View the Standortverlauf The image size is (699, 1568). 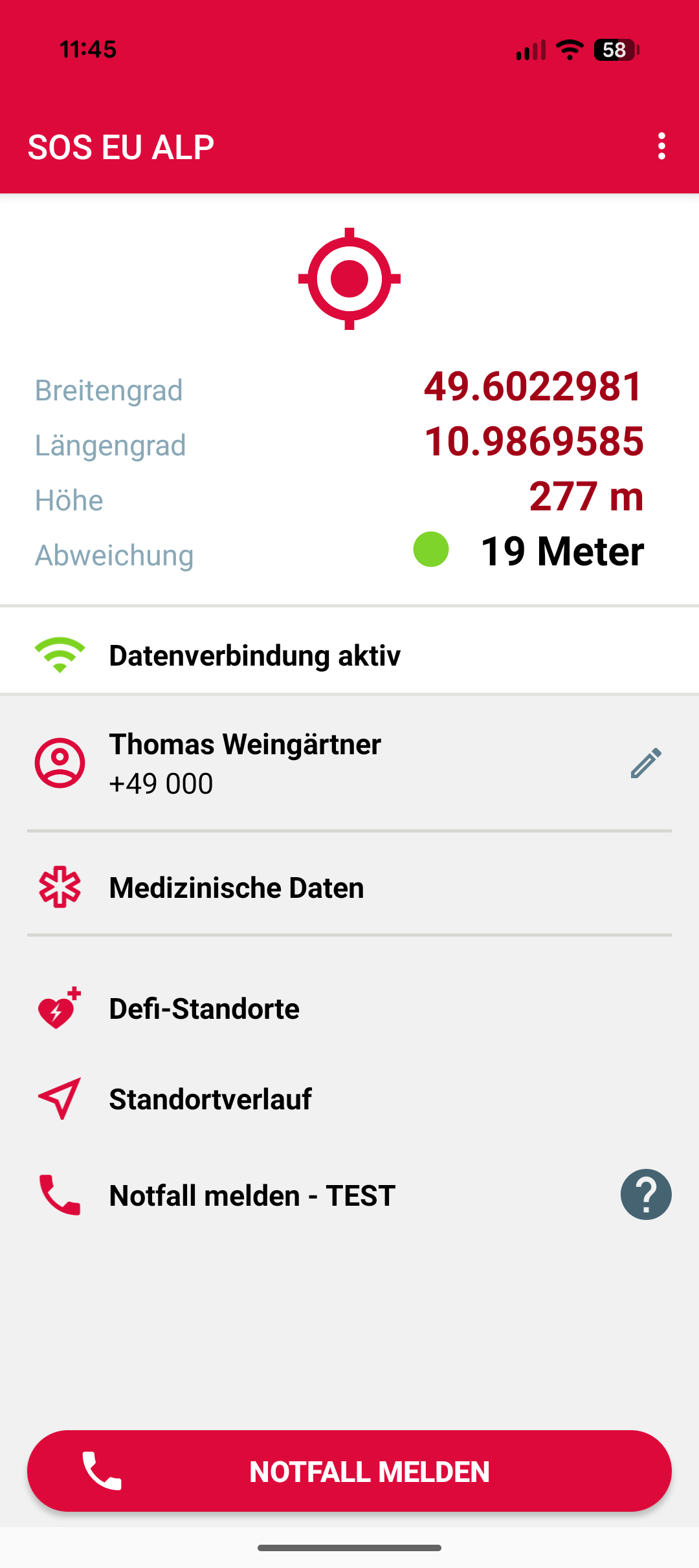tap(210, 1099)
